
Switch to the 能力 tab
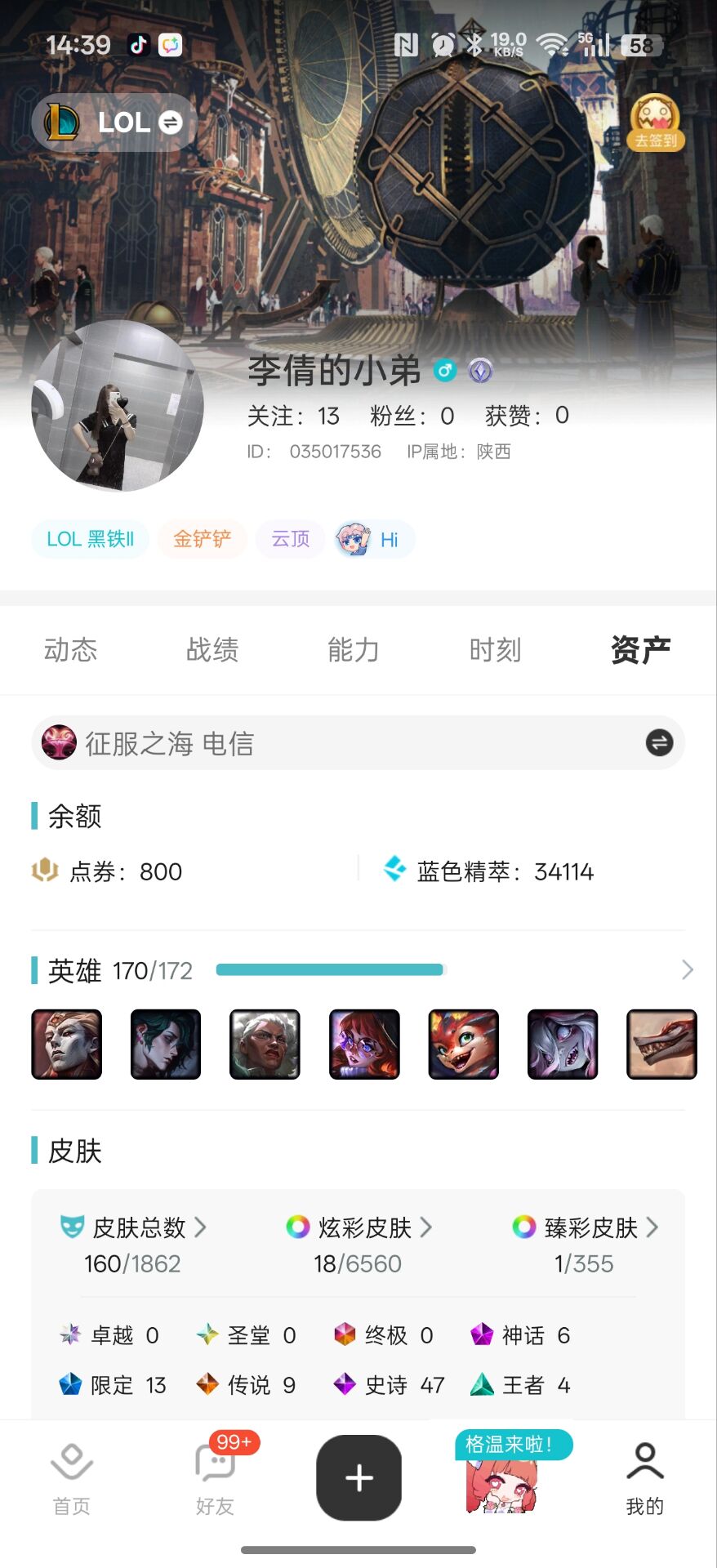pos(354,650)
